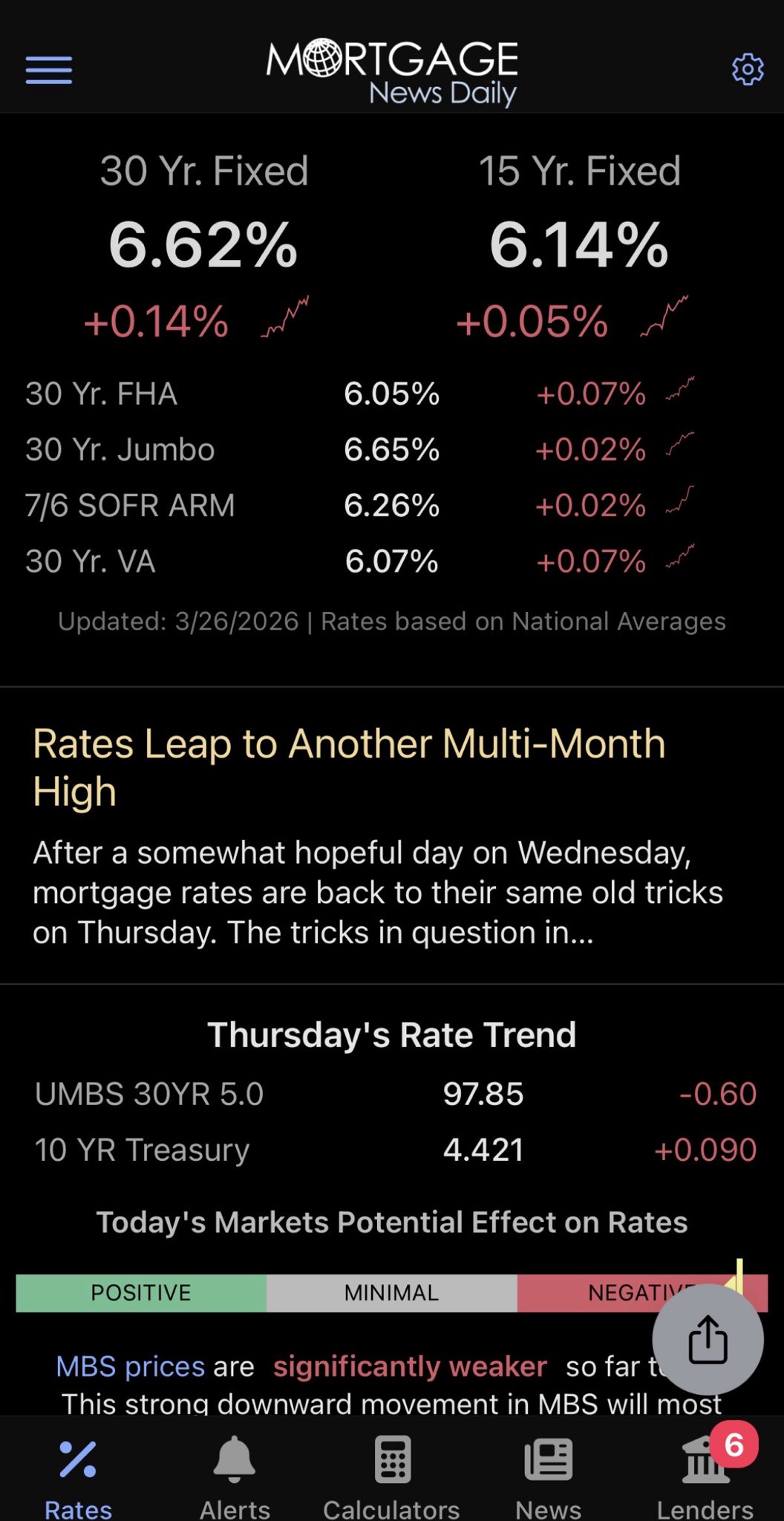Open the 30 Yr. Fixed rate details
The image size is (784, 1521).
[x=203, y=245]
